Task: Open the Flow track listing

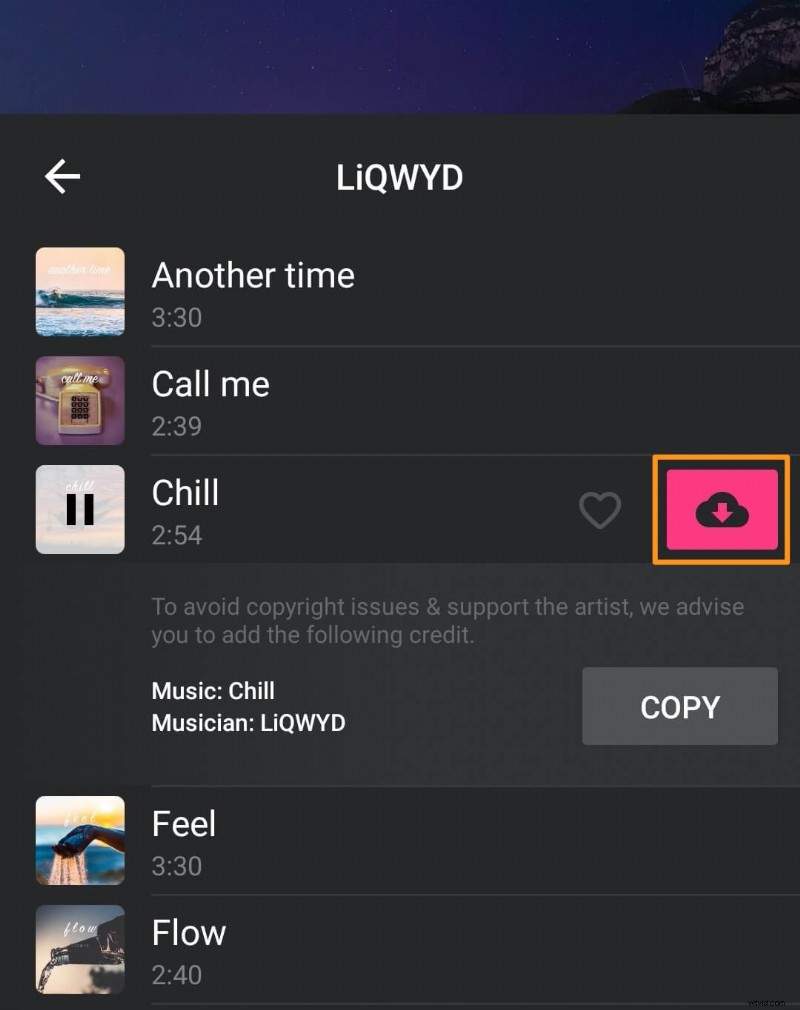Action: pyautogui.click(x=189, y=932)
